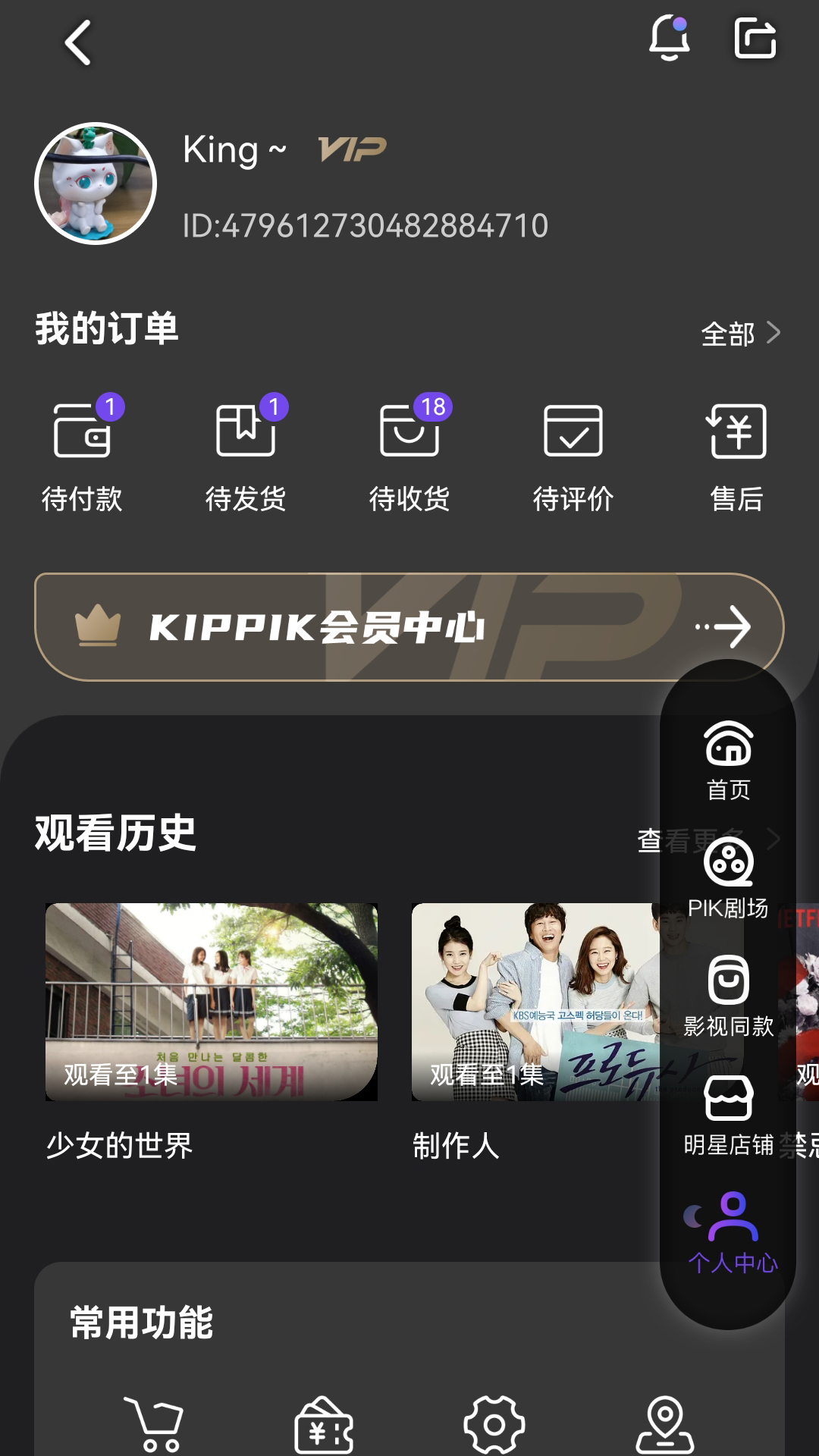
Task: Go back using the top arrow
Action: coord(78,42)
